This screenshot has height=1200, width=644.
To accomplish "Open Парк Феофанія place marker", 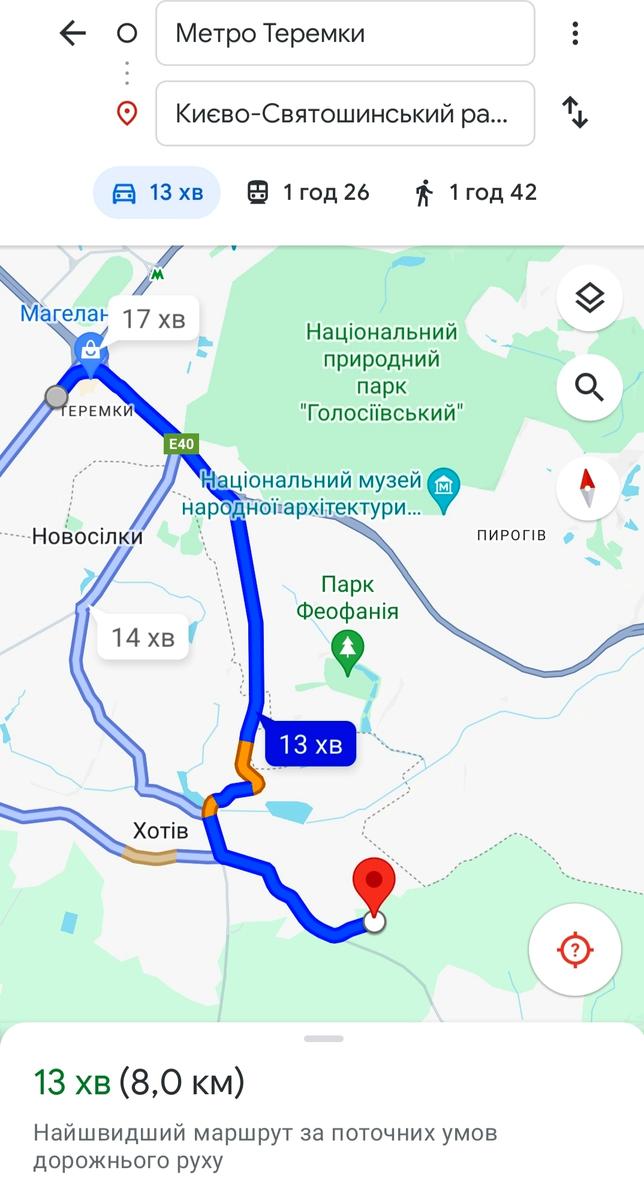I will [348, 652].
